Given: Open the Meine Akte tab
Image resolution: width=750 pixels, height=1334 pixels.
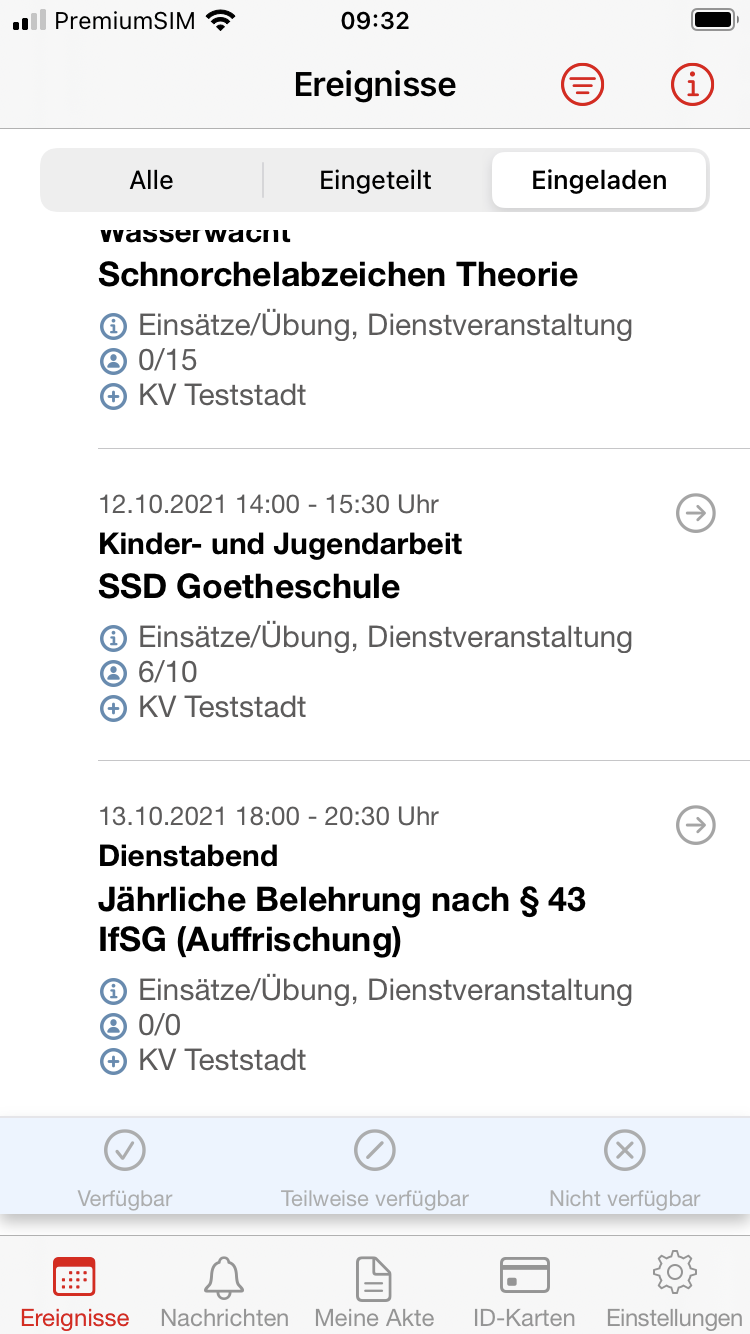Looking at the screenshot, I should click(374, 1292).
